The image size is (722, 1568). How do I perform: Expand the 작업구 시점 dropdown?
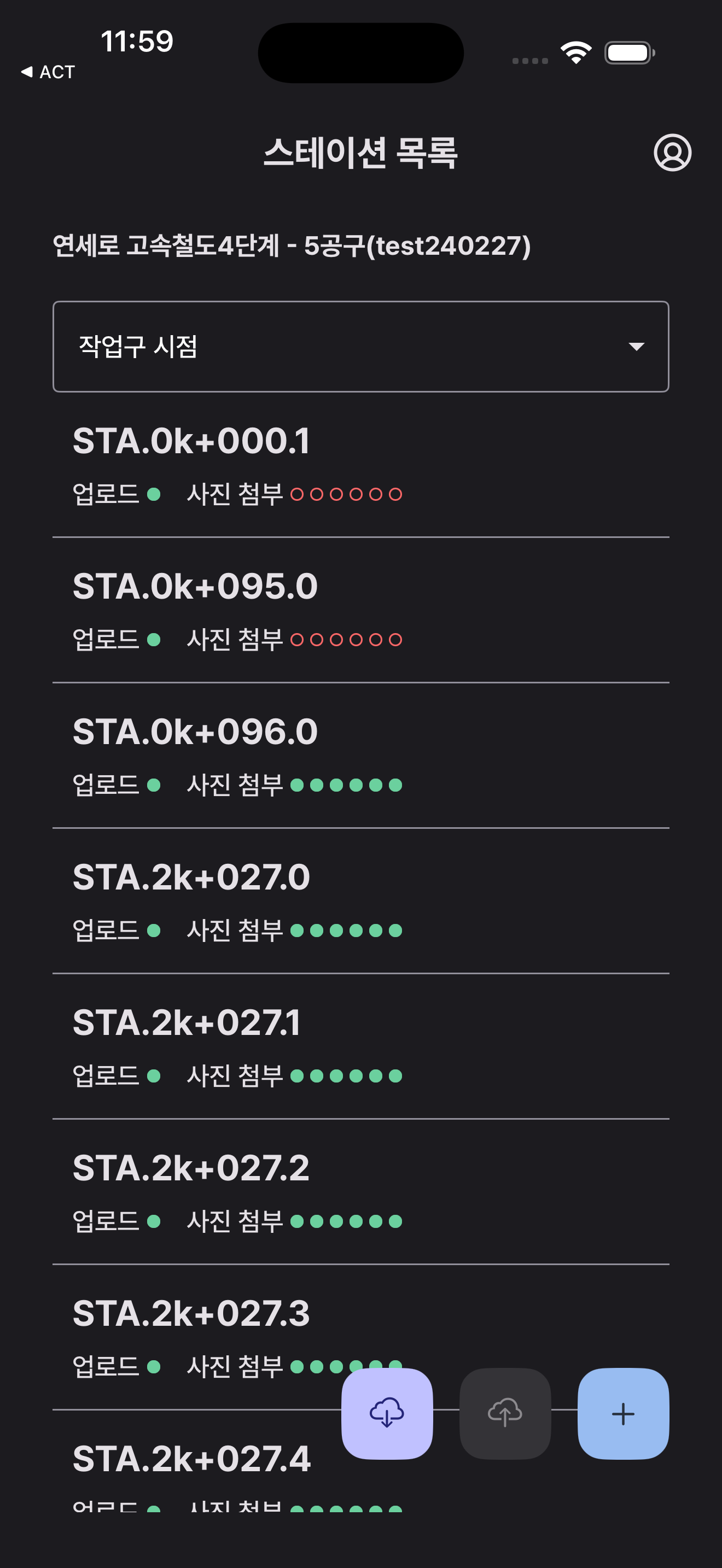point(360,346)
